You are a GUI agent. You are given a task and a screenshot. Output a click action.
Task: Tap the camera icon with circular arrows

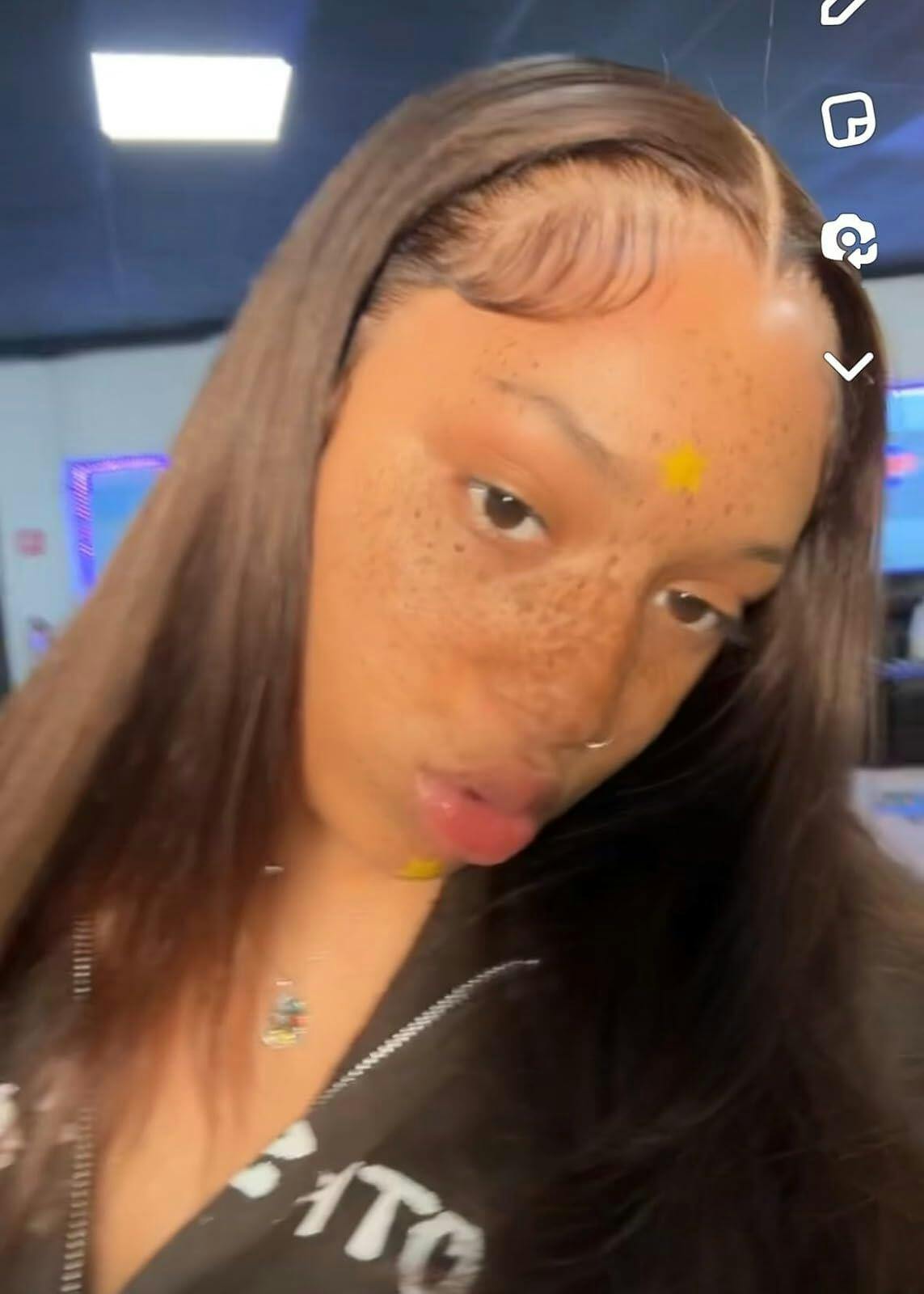(848, 239)
